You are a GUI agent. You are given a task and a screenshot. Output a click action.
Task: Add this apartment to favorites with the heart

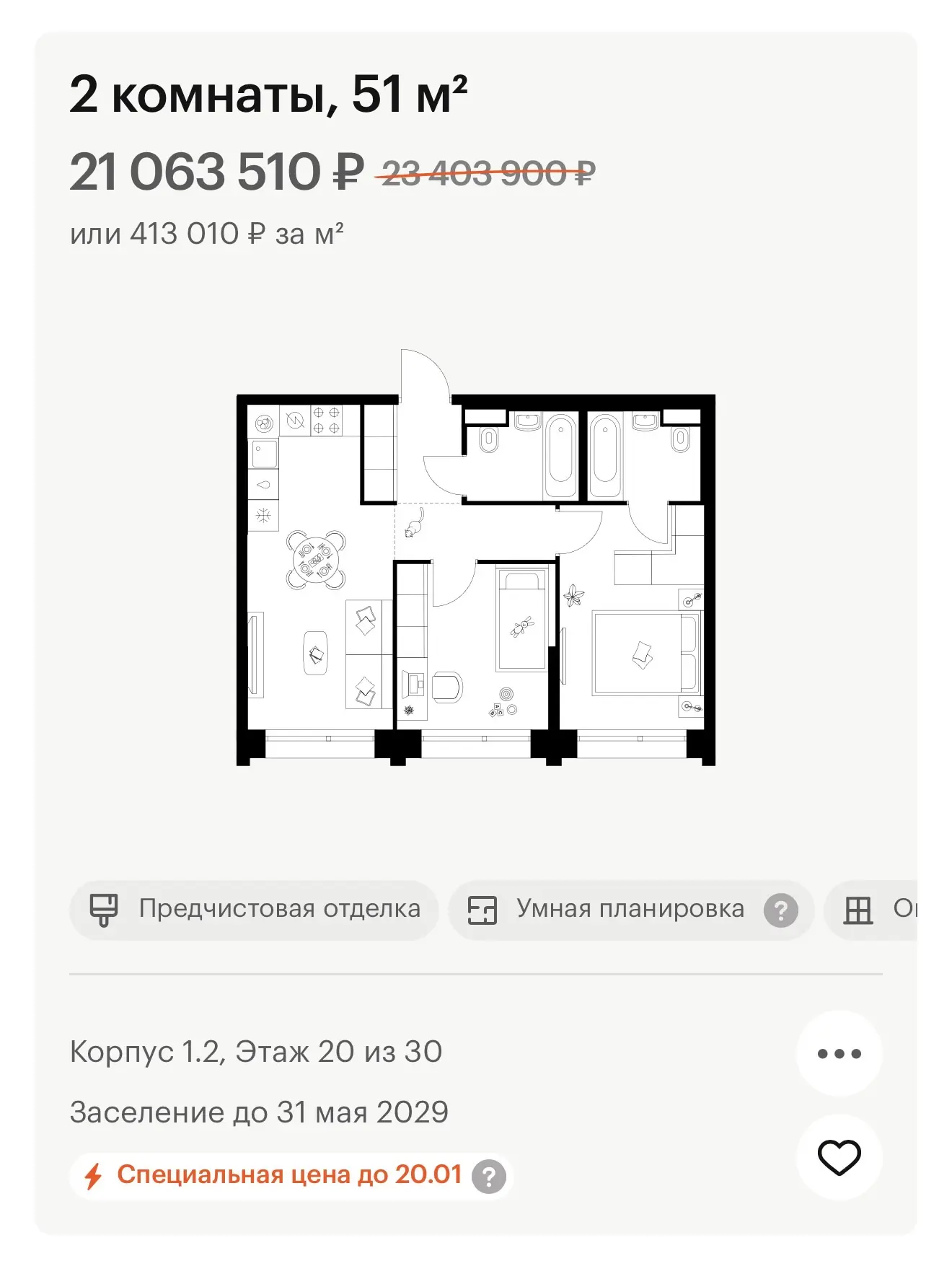(x=839, y=1158)
